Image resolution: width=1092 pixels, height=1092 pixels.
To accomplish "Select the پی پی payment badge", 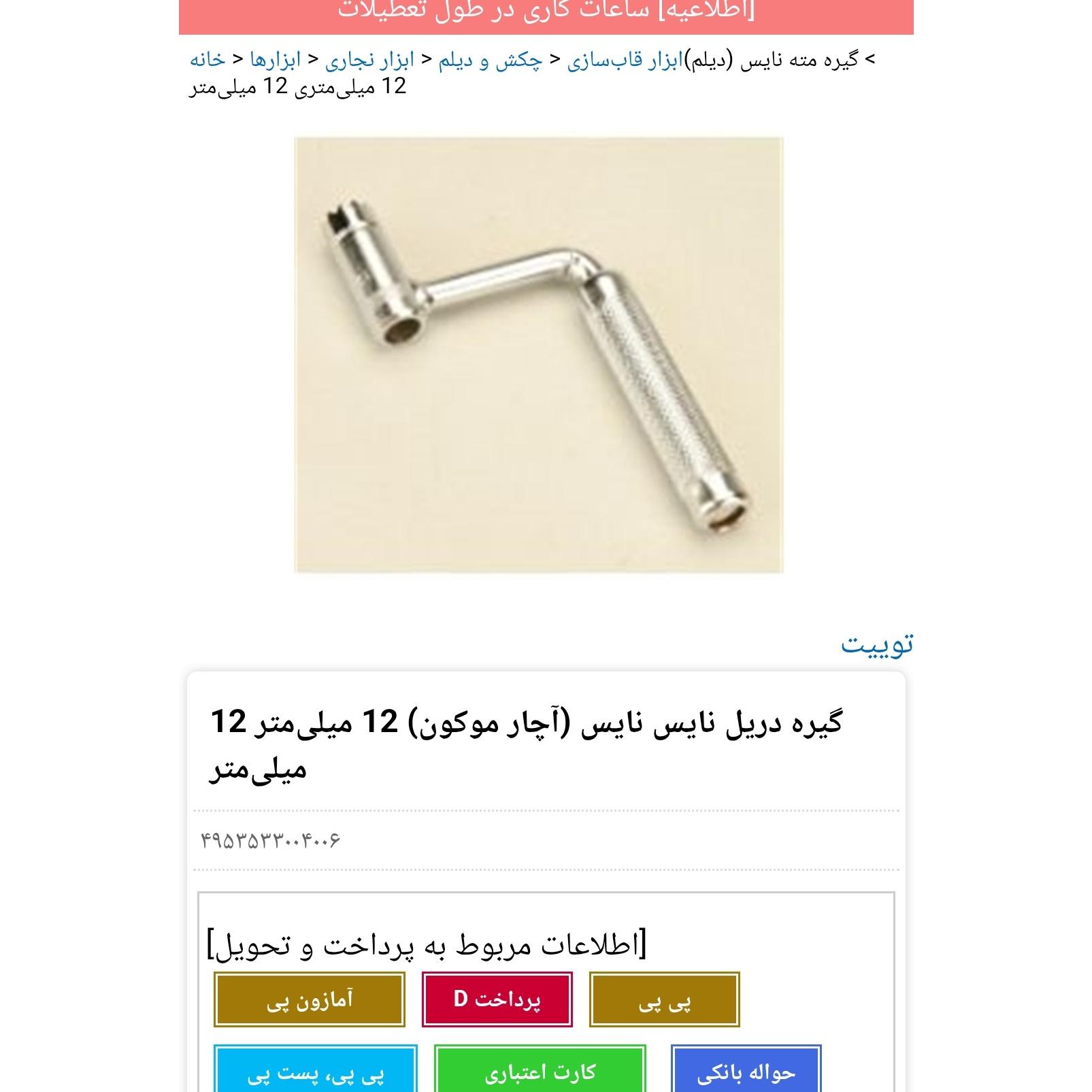I will click(x=665, y=999).
